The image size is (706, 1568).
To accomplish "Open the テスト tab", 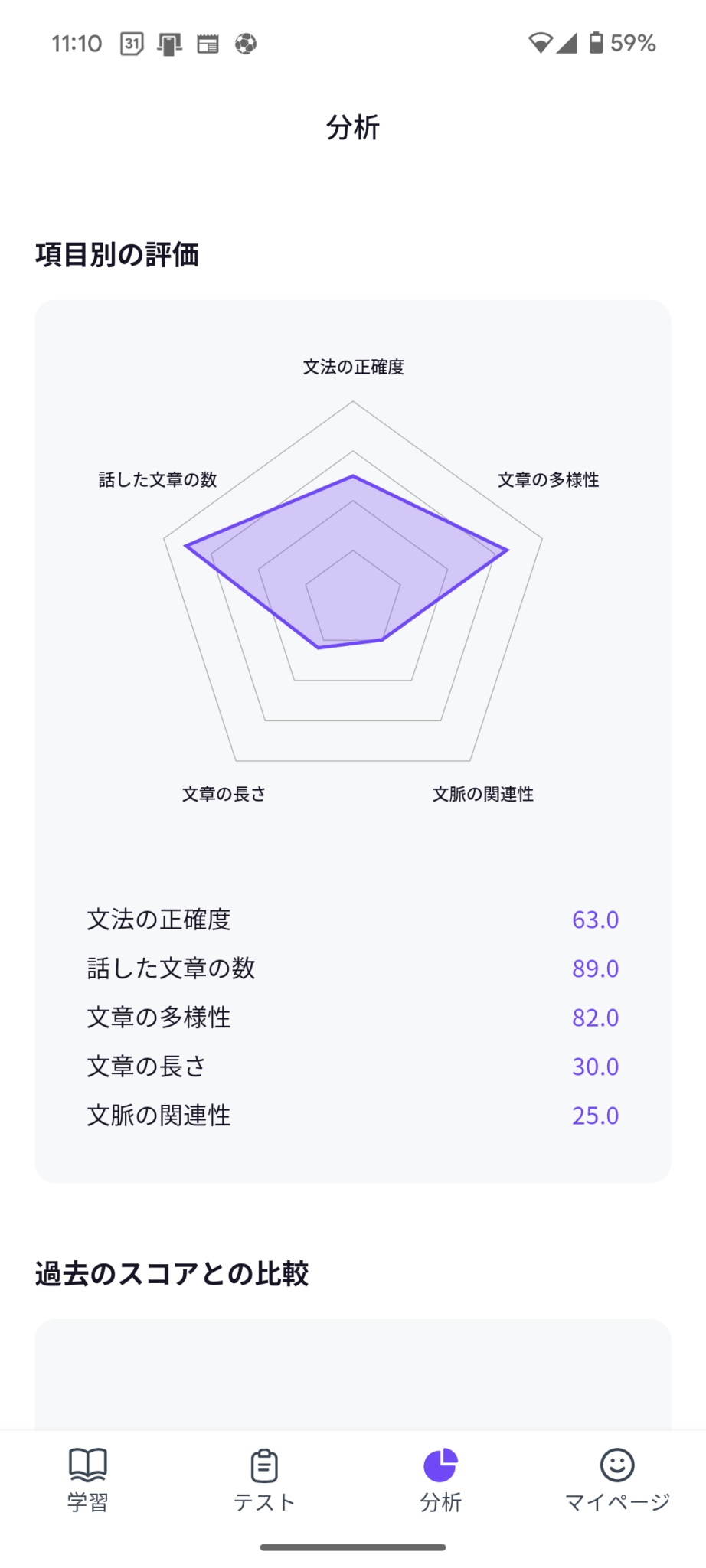I will [264, 1479].
